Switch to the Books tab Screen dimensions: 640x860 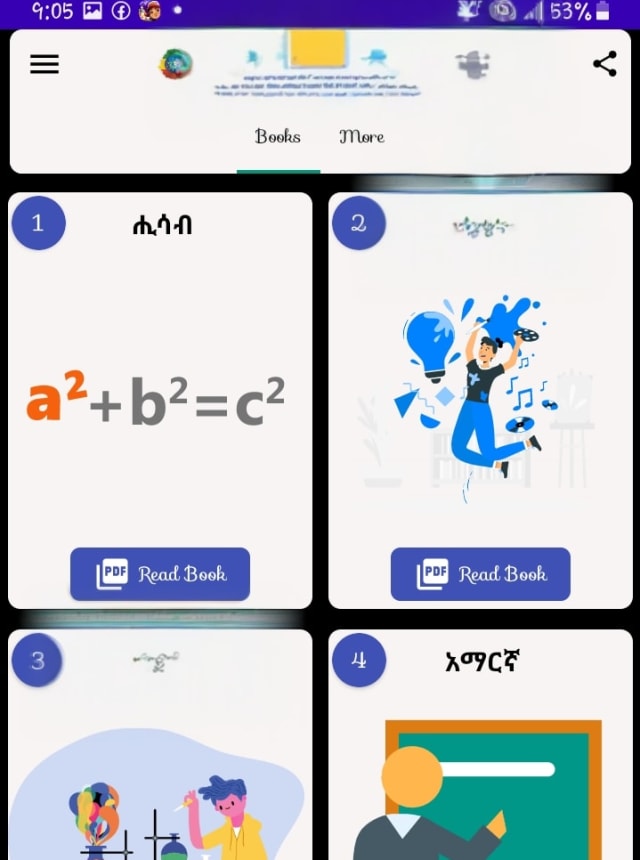point(278,137)
